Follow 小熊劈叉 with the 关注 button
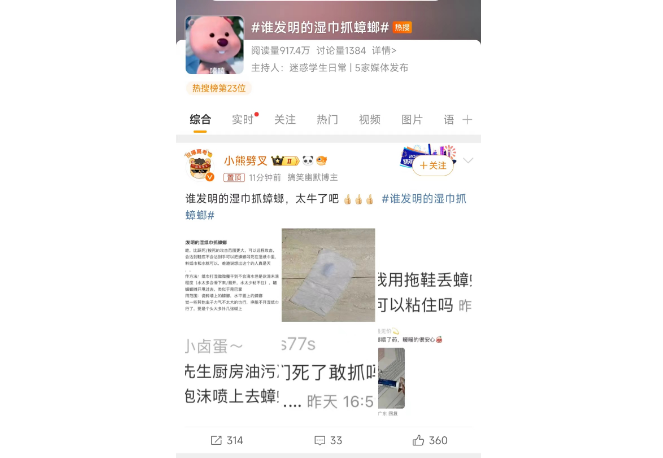The height and width of the screenshot is (458, 663). [x=432, y=165]
